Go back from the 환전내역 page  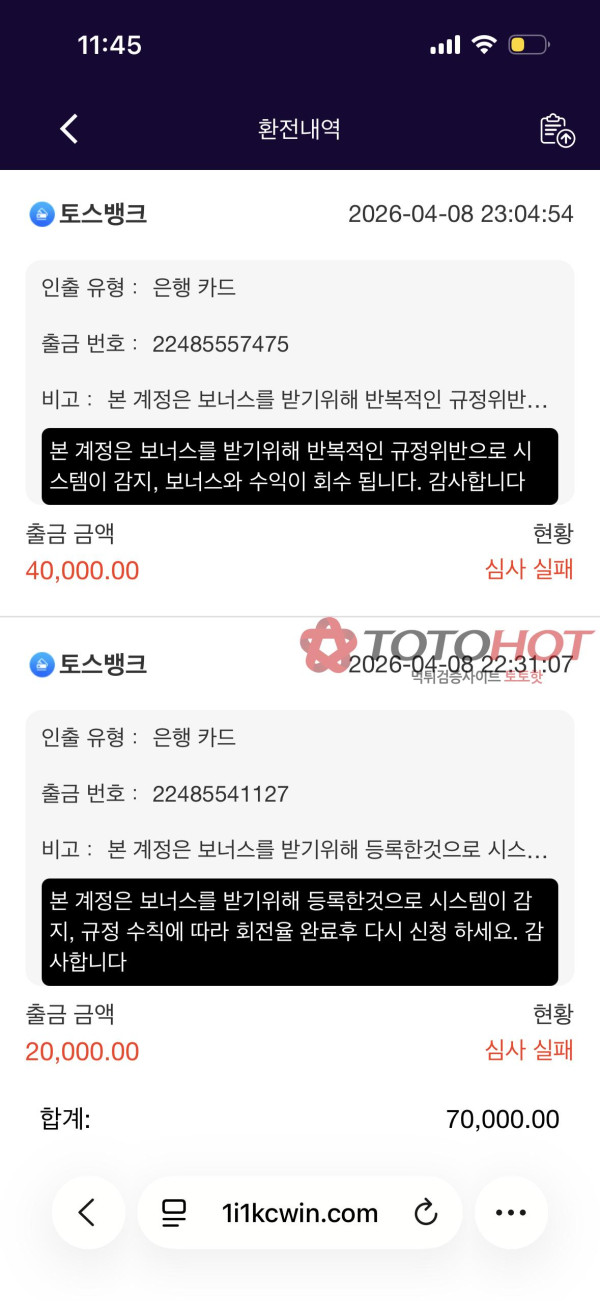point(69,129)
